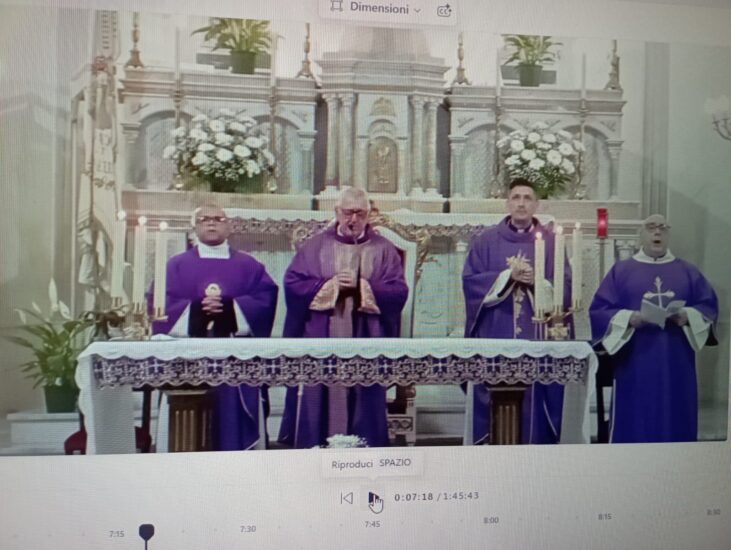Tap the auto captions CC icon
Image resolution: width=731 pixels, height=550 pixels.
(x=443, y=10)
